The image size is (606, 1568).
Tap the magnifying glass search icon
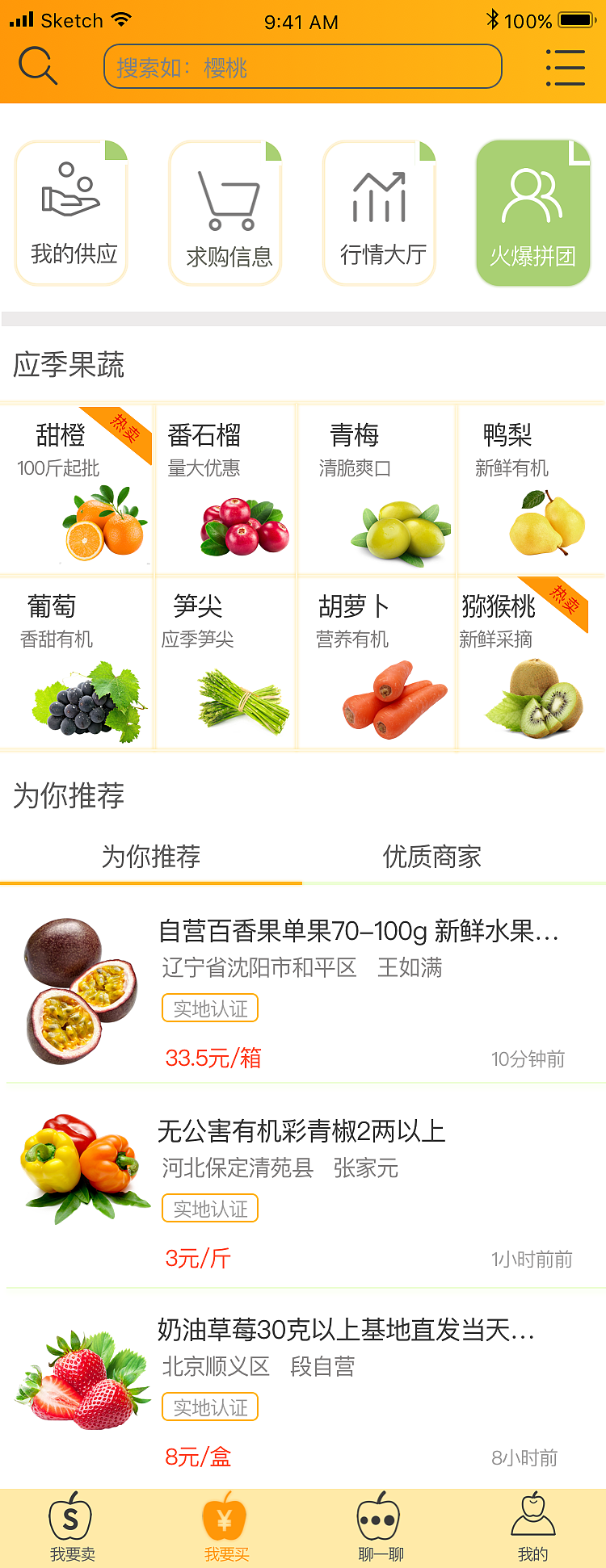(38, 65)
